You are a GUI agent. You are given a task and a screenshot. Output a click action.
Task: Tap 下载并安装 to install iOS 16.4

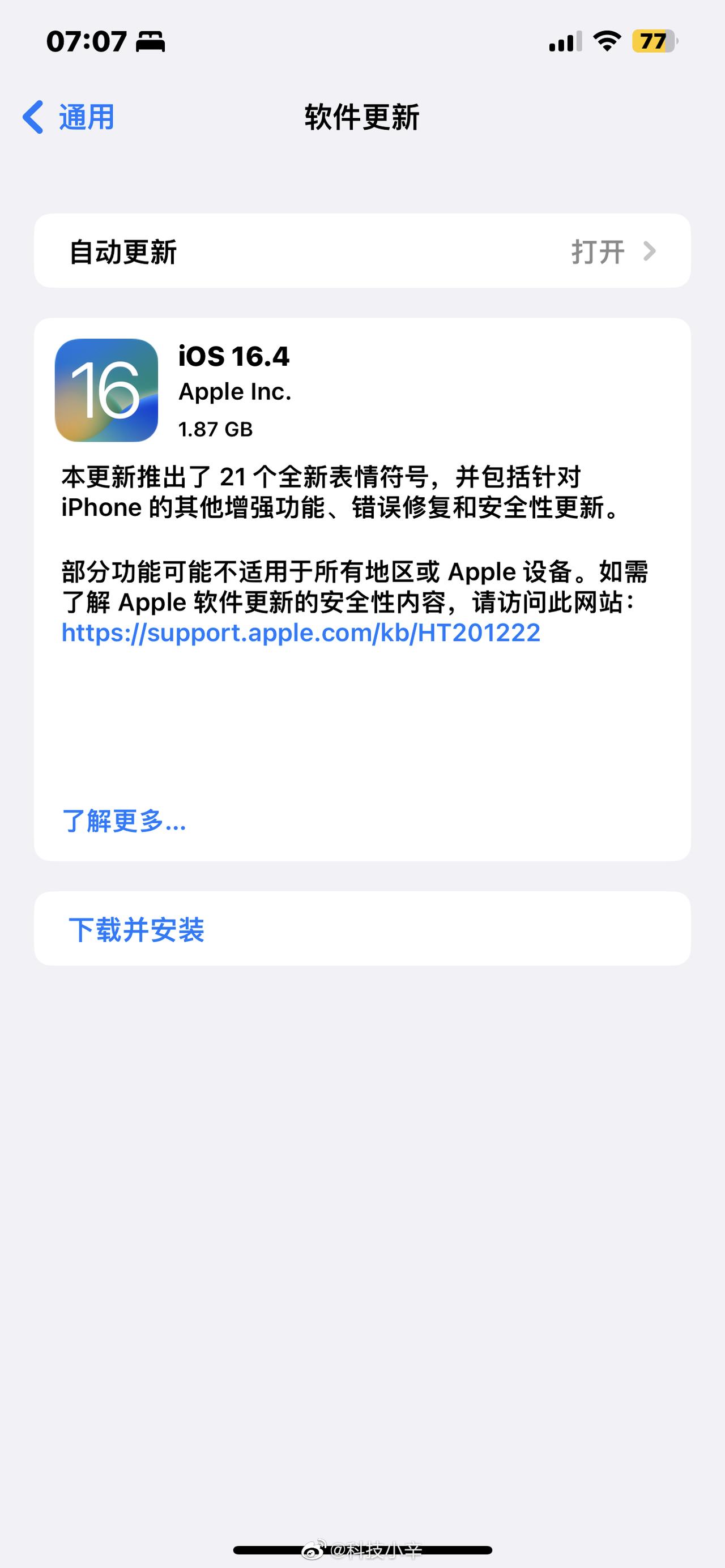tap(362, 929)
